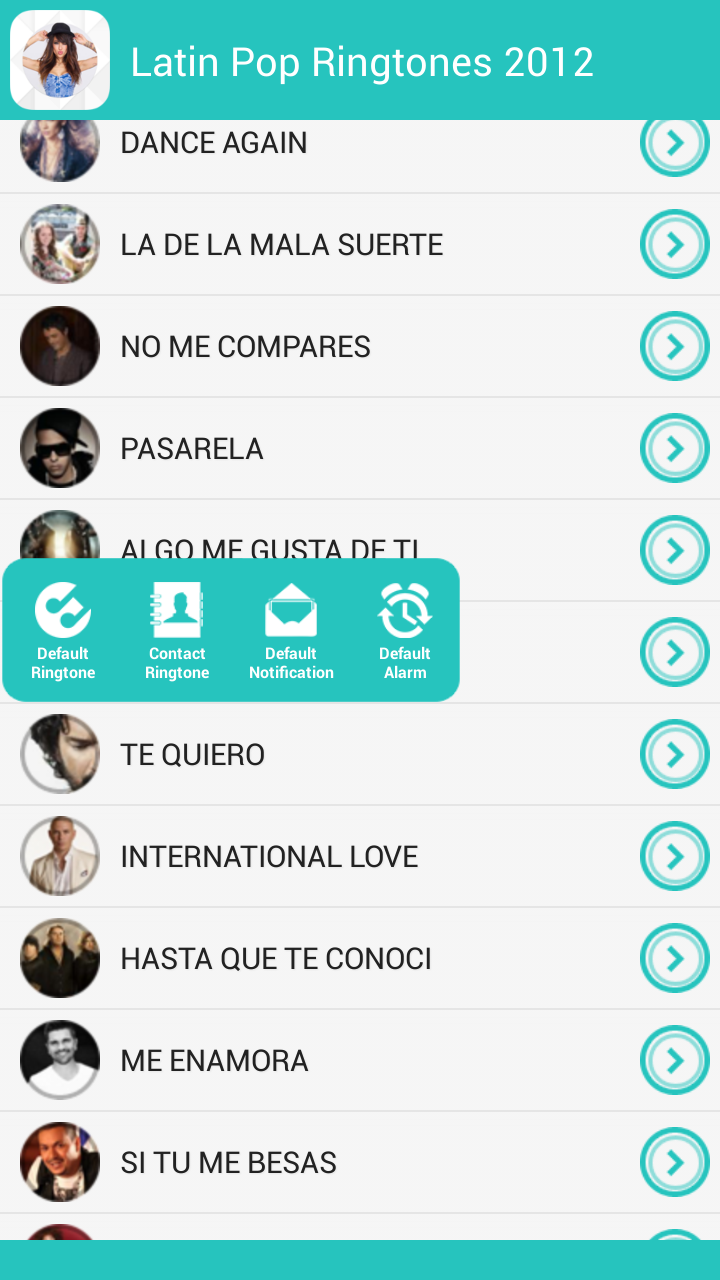Select the TE QUIERO ringtone

click(193, 755)
